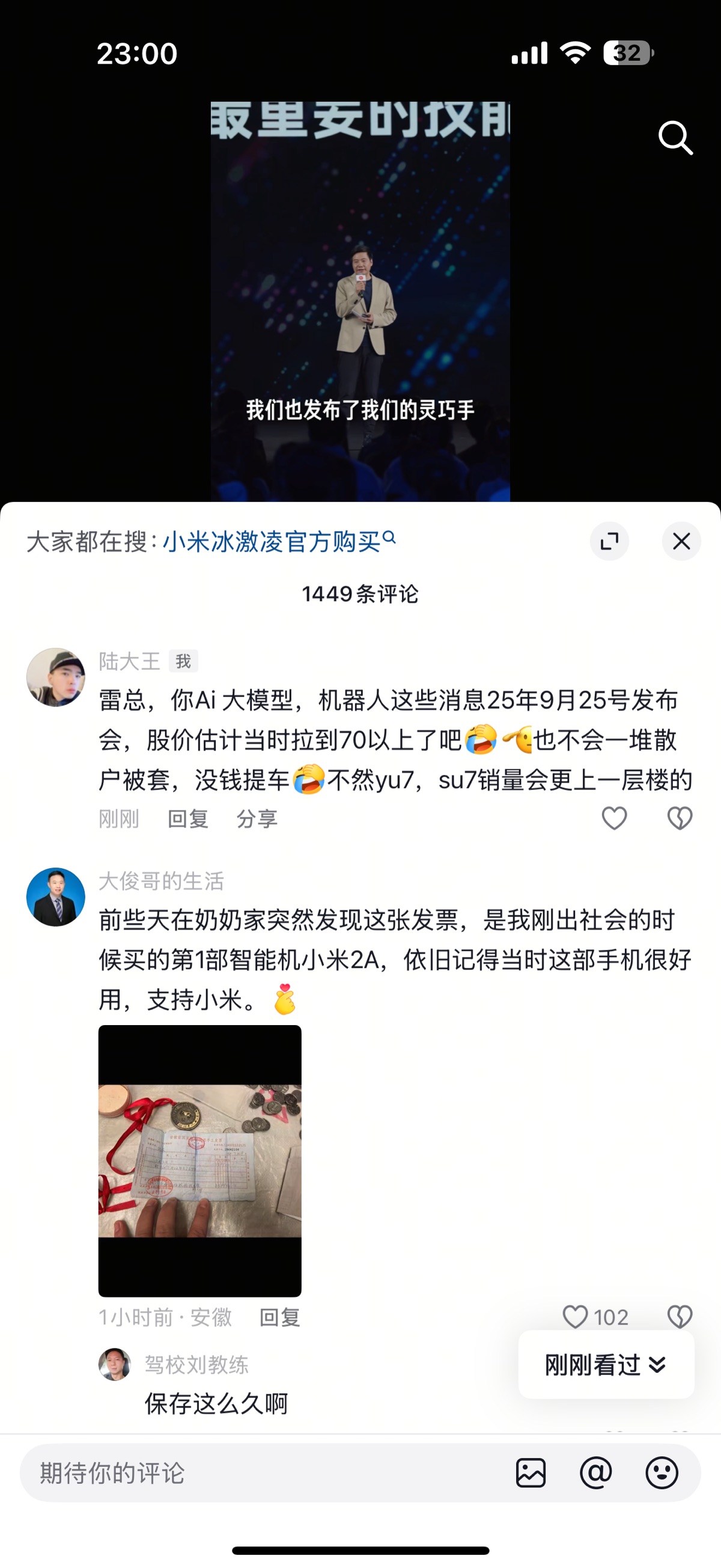Reply to 陆大王's comment

pos(188,819)
